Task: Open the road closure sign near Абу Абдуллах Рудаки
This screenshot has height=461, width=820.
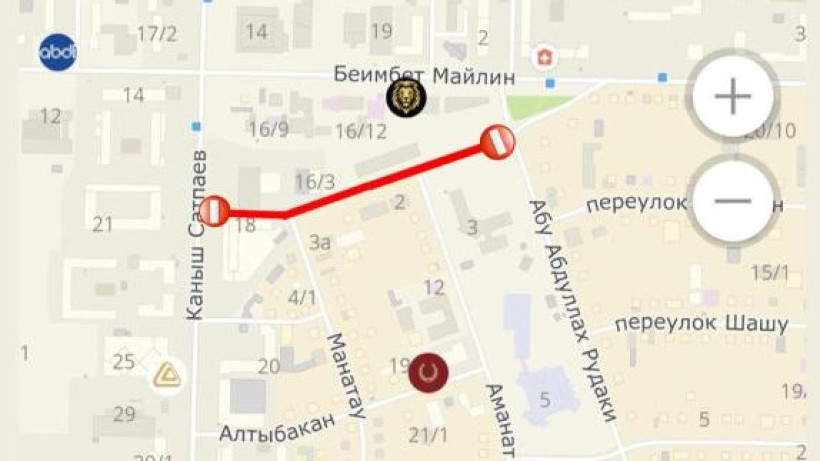Action: point(496,141)
